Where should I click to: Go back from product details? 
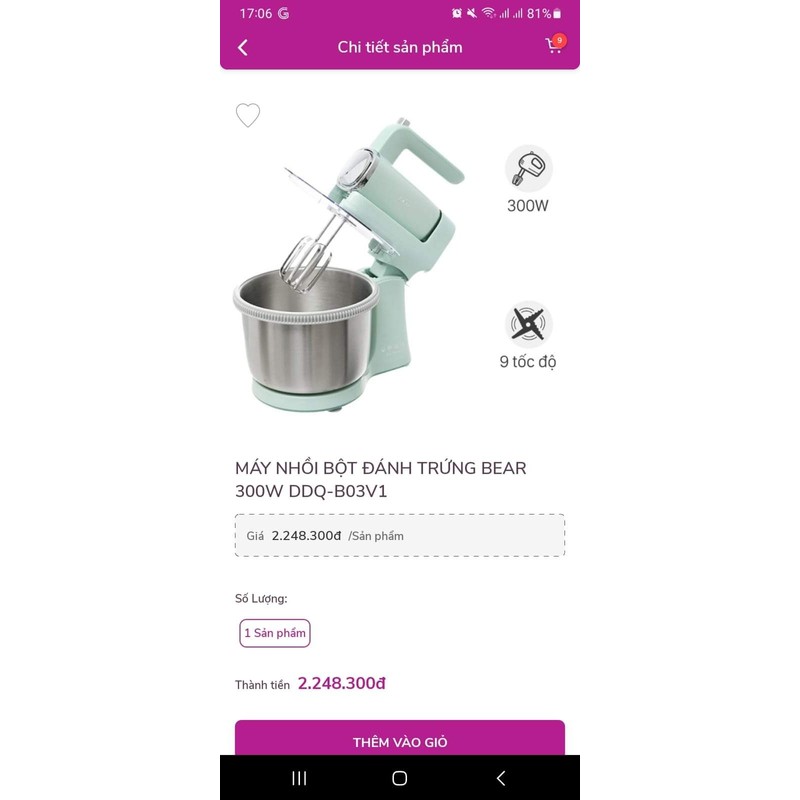tap(243, 47)
